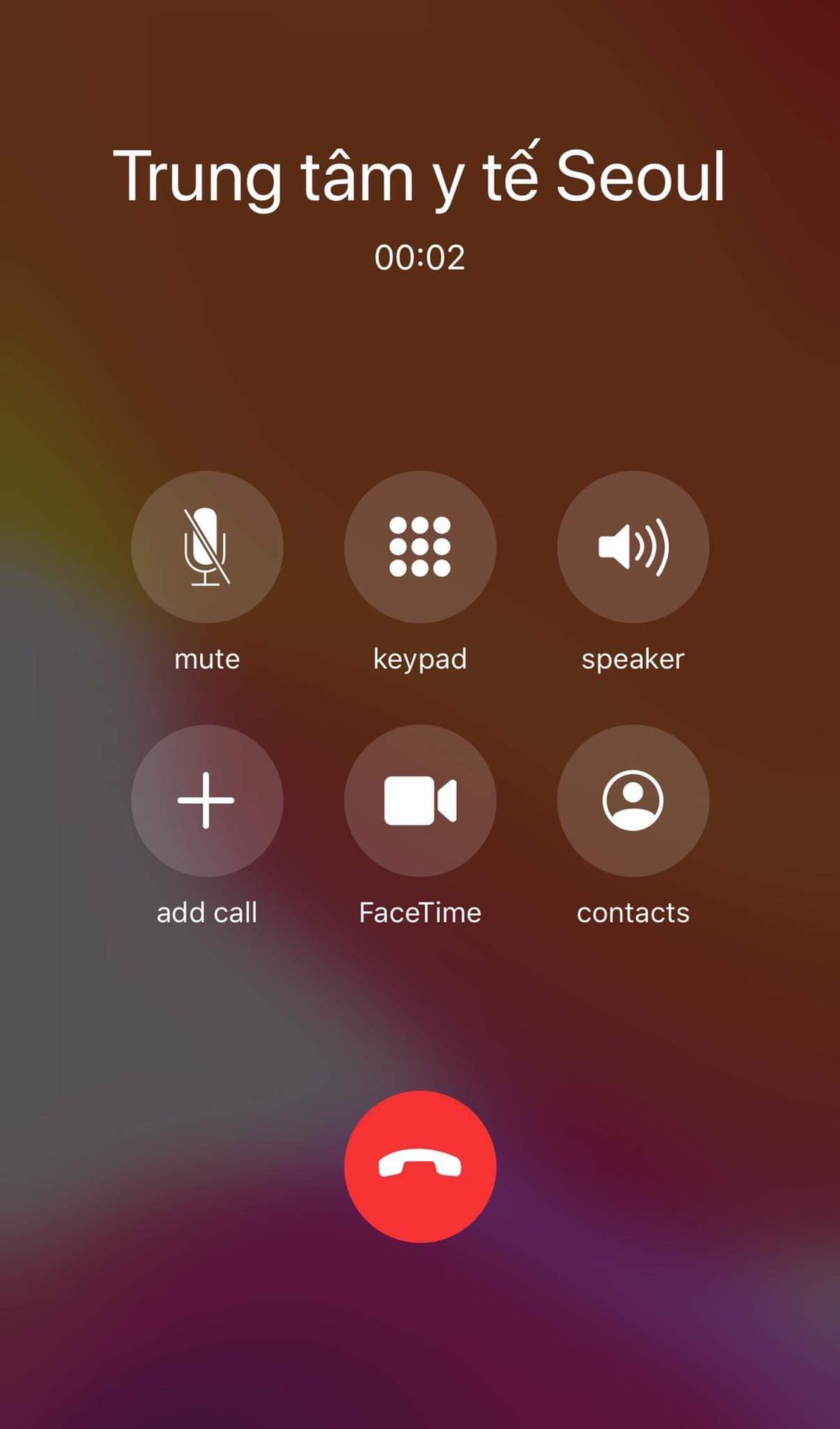
Task: Turn on the speaker
Action: click(x=633, y=547)
